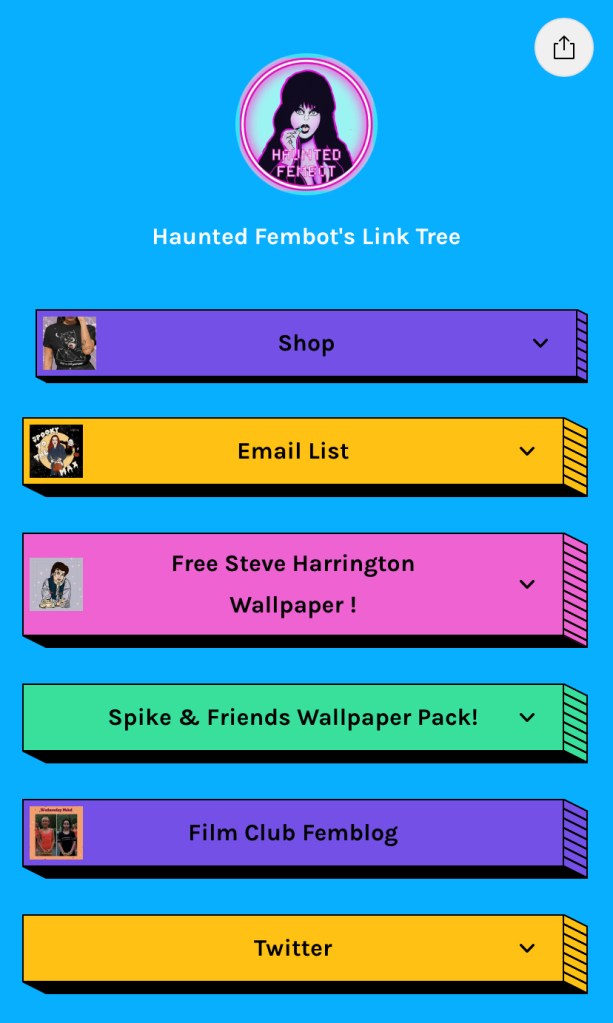Open the Film Club Femblog link

coord(293,832)
